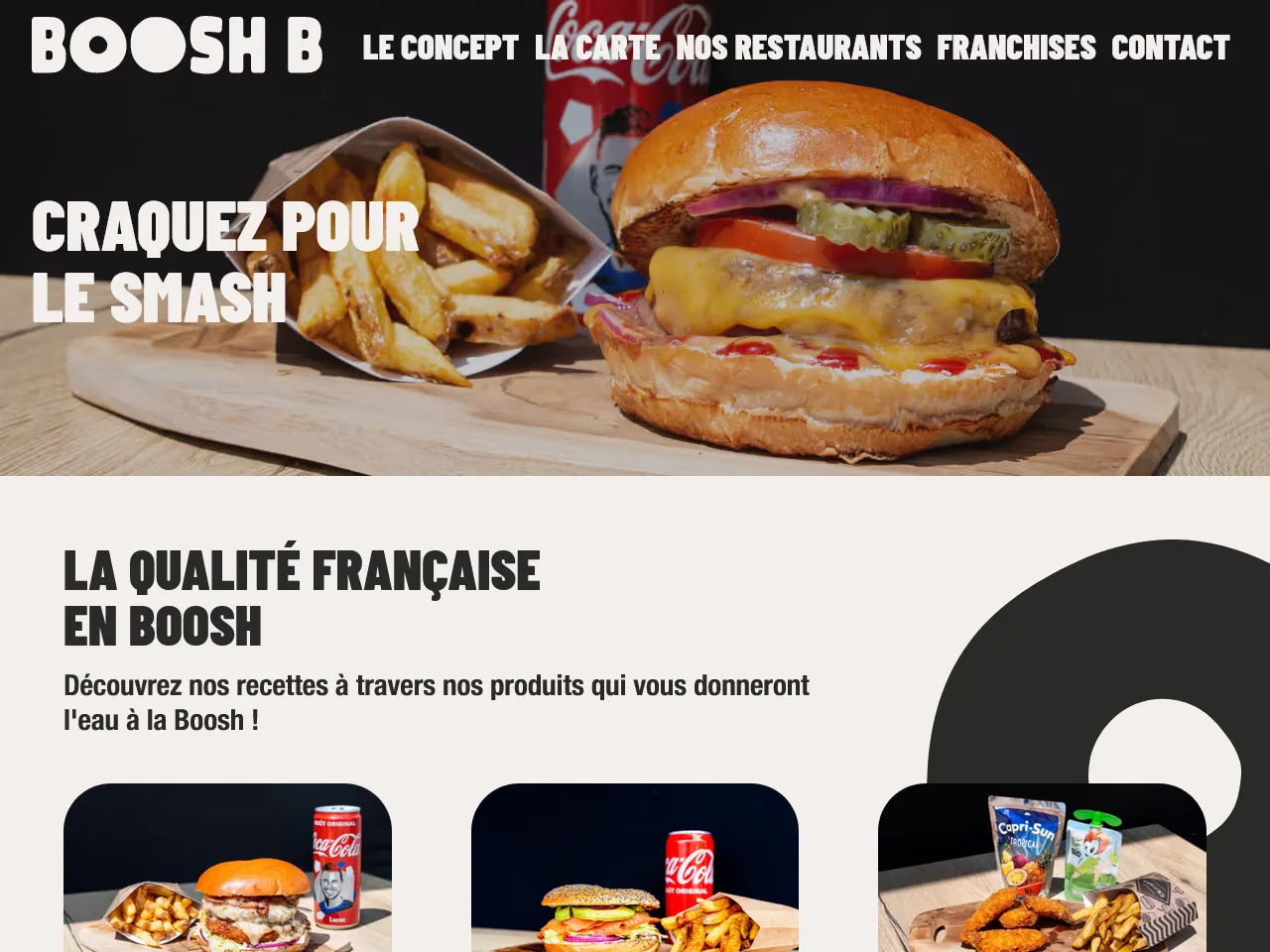Open the Capri-Sun kids meal card
This screenshot has height=952, width=1270.
(x=1042, y=873)
